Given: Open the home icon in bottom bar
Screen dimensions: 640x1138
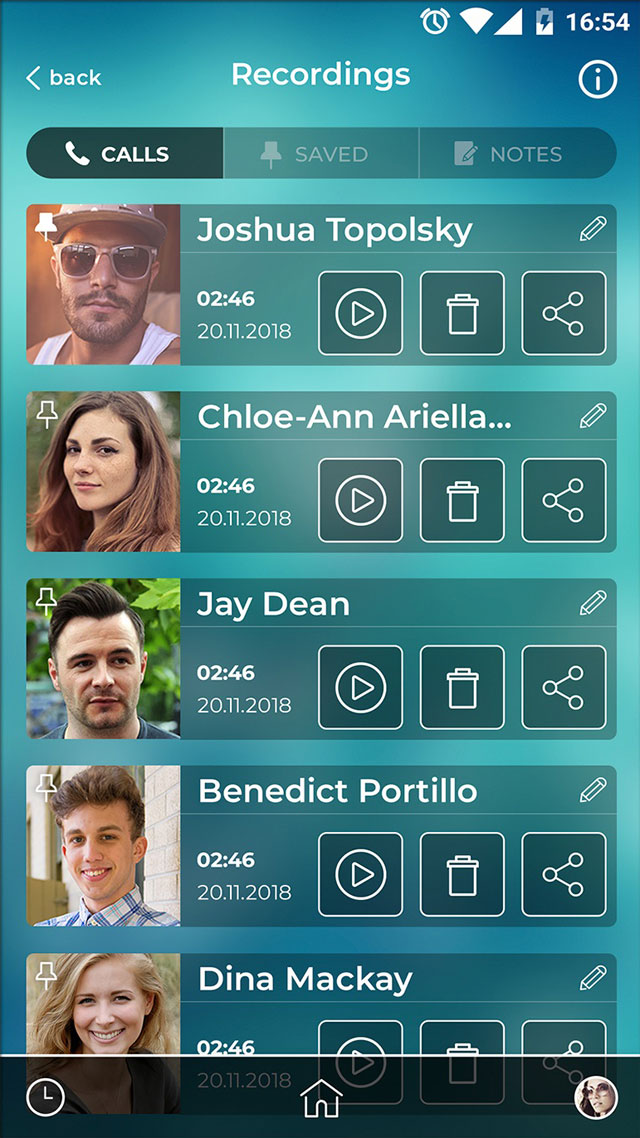Looking at the screenshot, I should click(321, 1097).
